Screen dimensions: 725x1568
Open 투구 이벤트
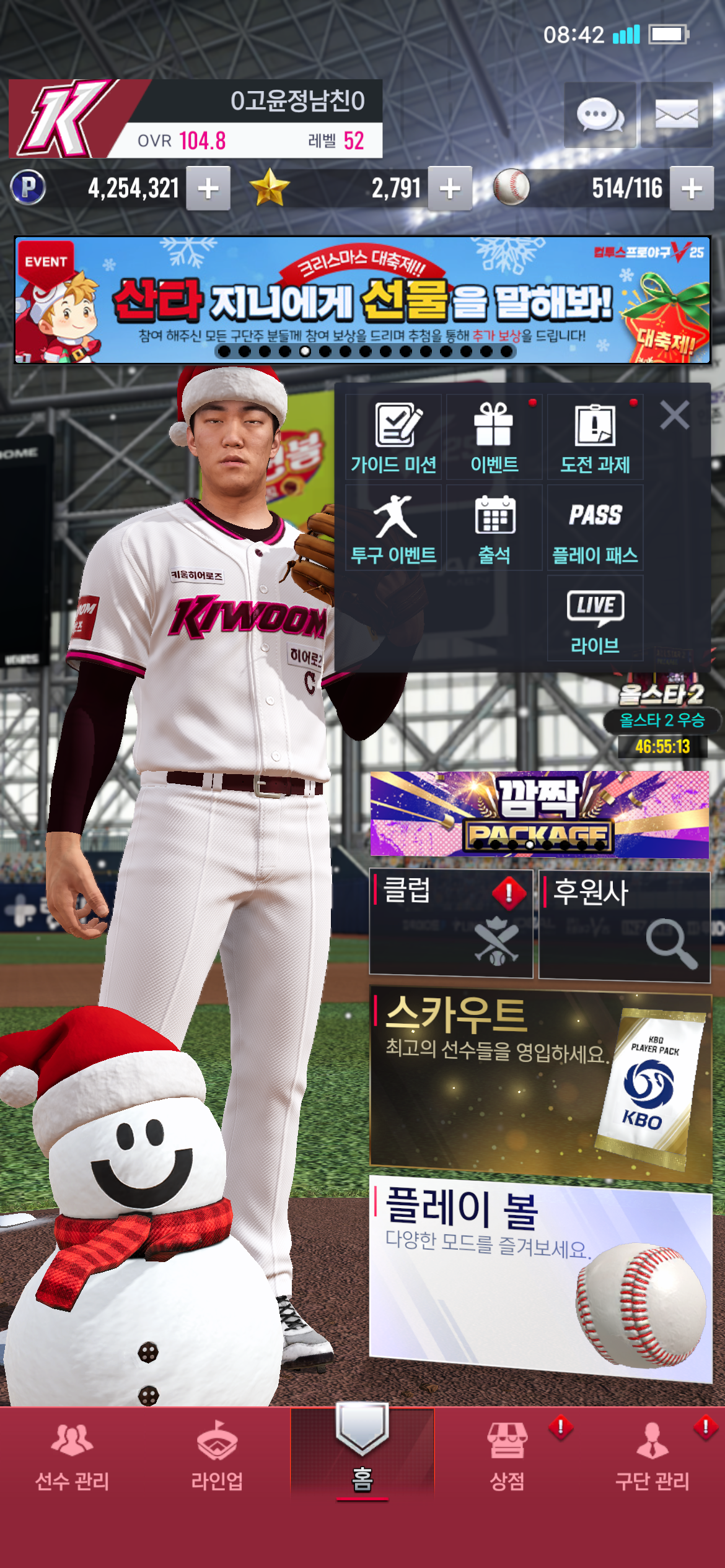coord(393,528)
